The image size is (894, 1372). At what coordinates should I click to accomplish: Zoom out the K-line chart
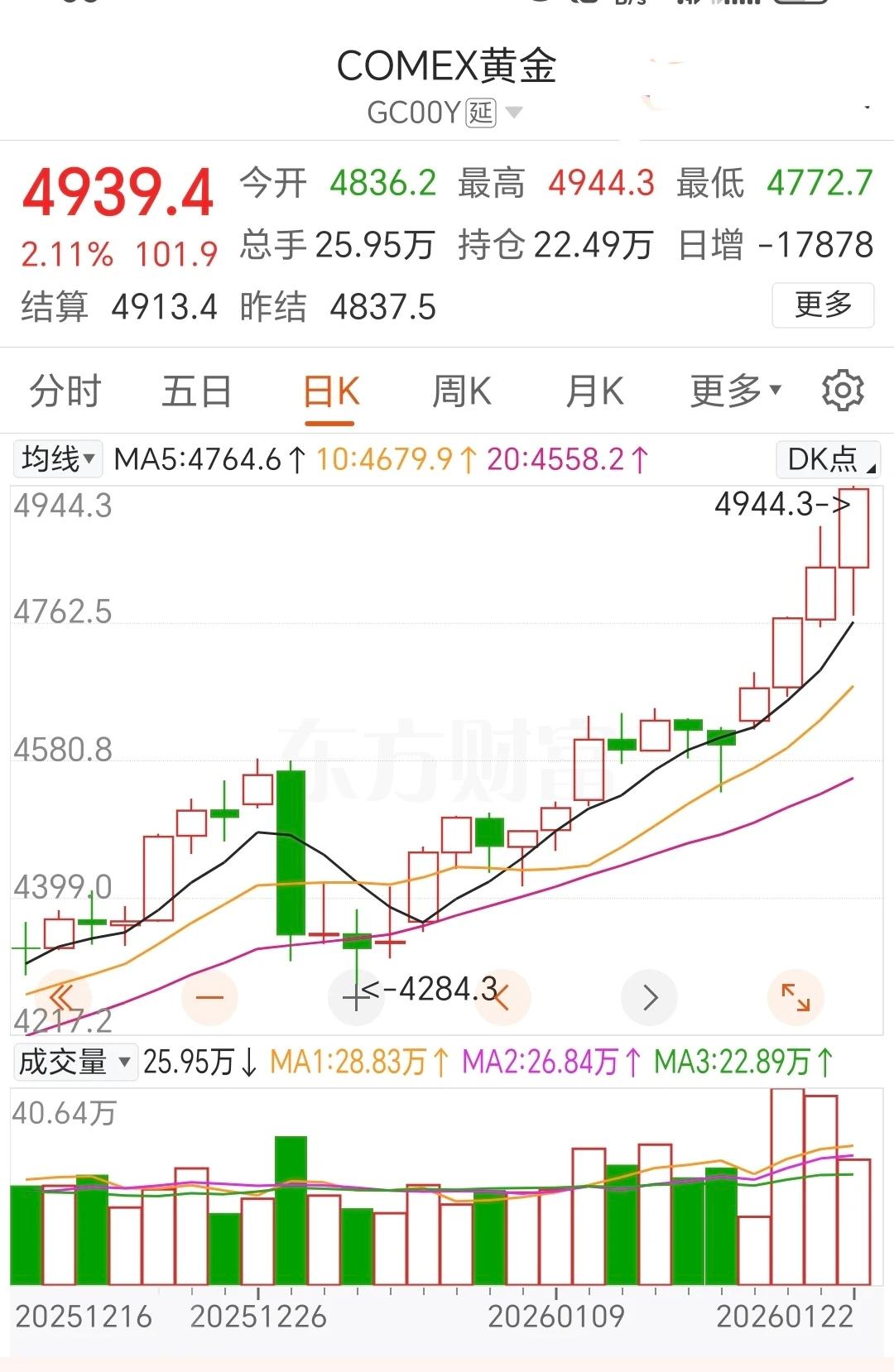[x=210, y=996]
